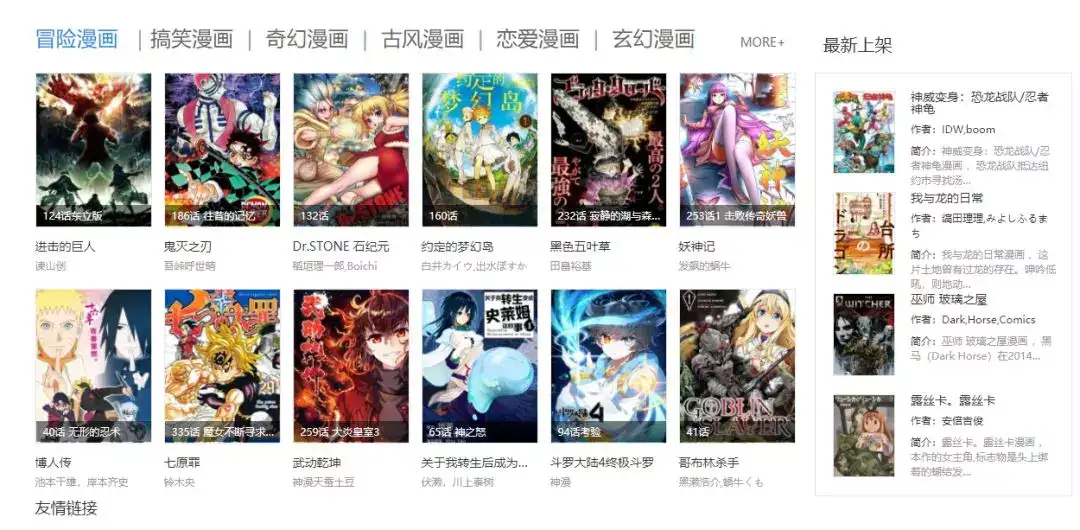Open the 进击的巨人 manga cover
Viewport: 1080px width, 530px height.
coord(93,149)
